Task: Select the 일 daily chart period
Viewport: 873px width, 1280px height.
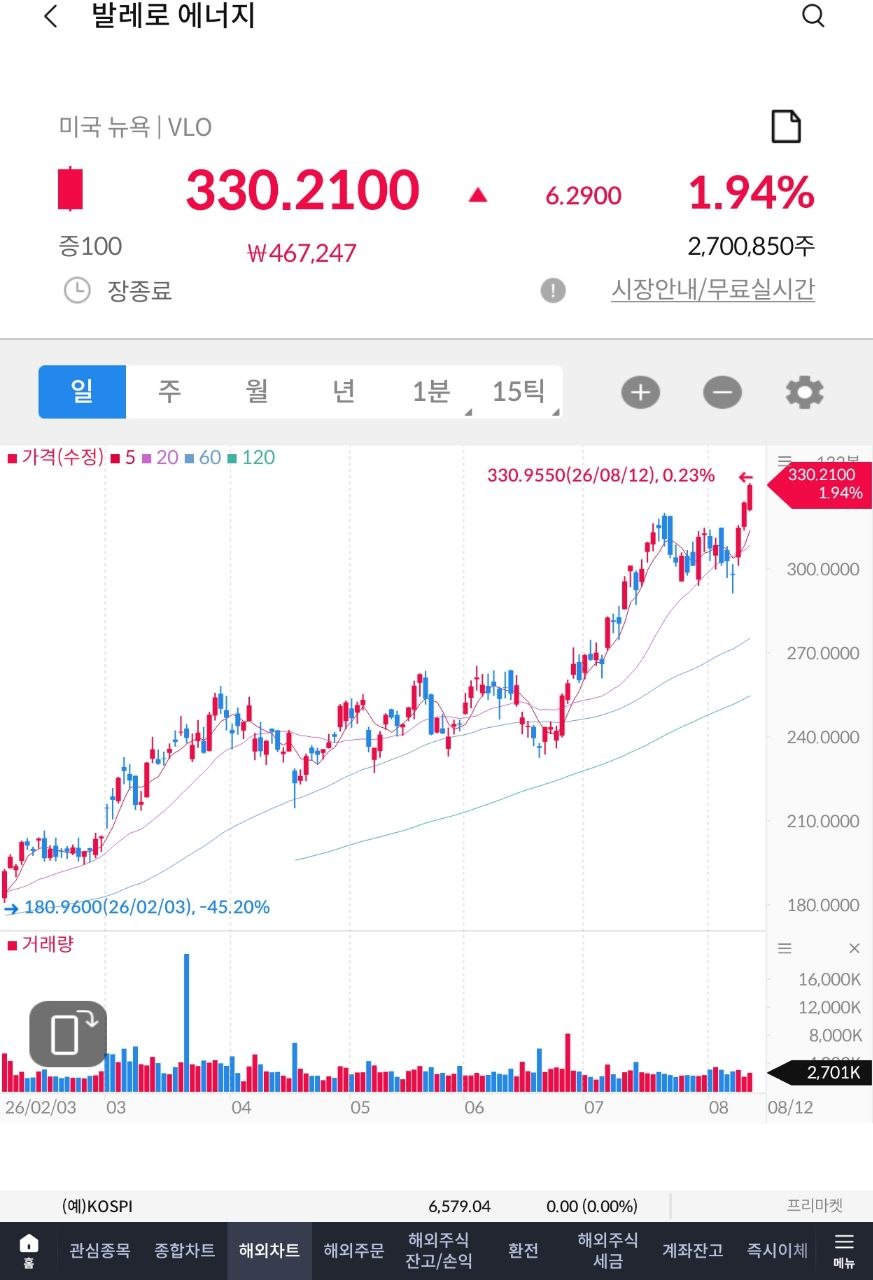Action: [82, 392]
